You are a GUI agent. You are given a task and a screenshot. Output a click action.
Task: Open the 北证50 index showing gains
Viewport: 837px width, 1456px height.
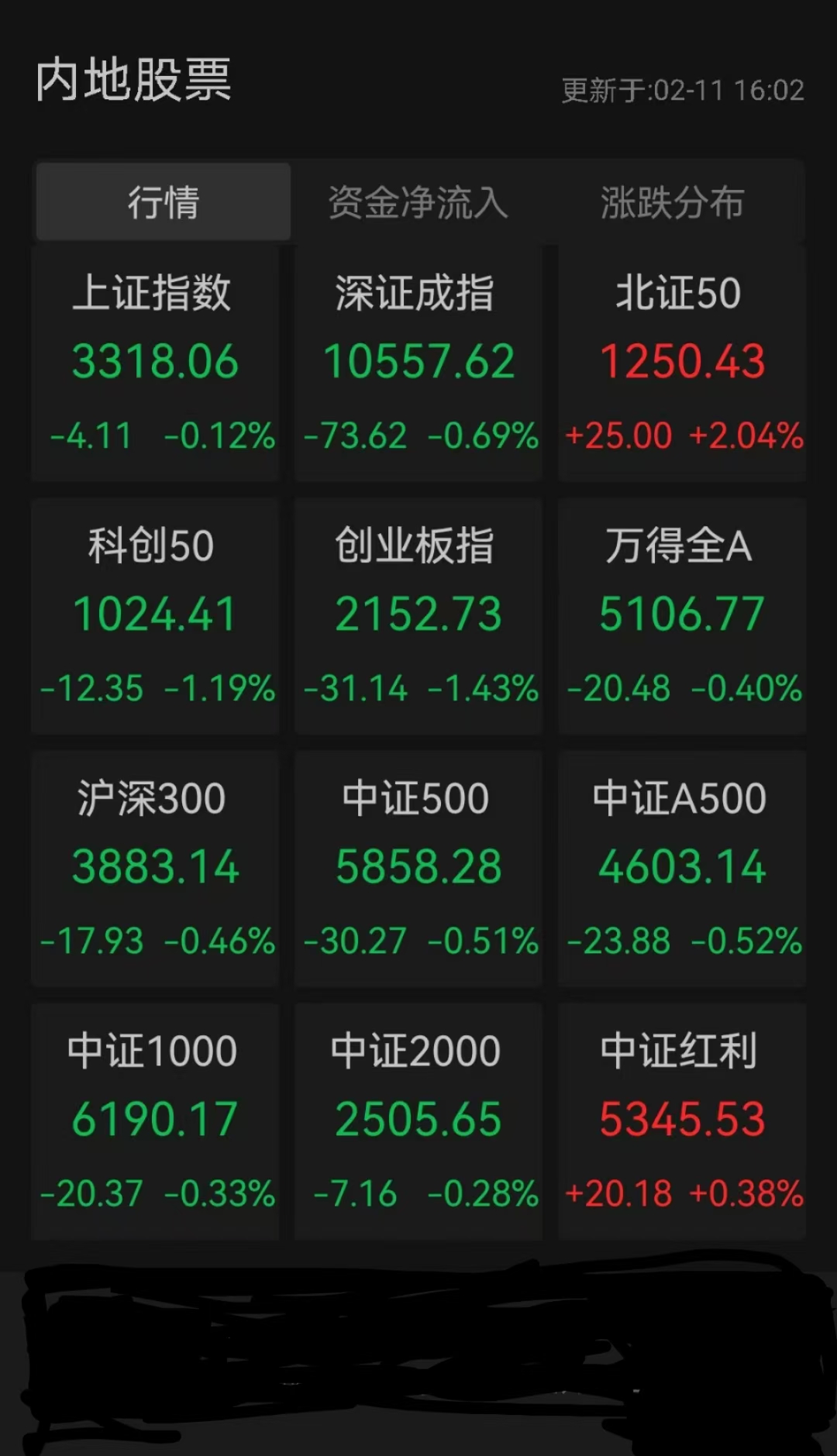(x=681, y=360)
